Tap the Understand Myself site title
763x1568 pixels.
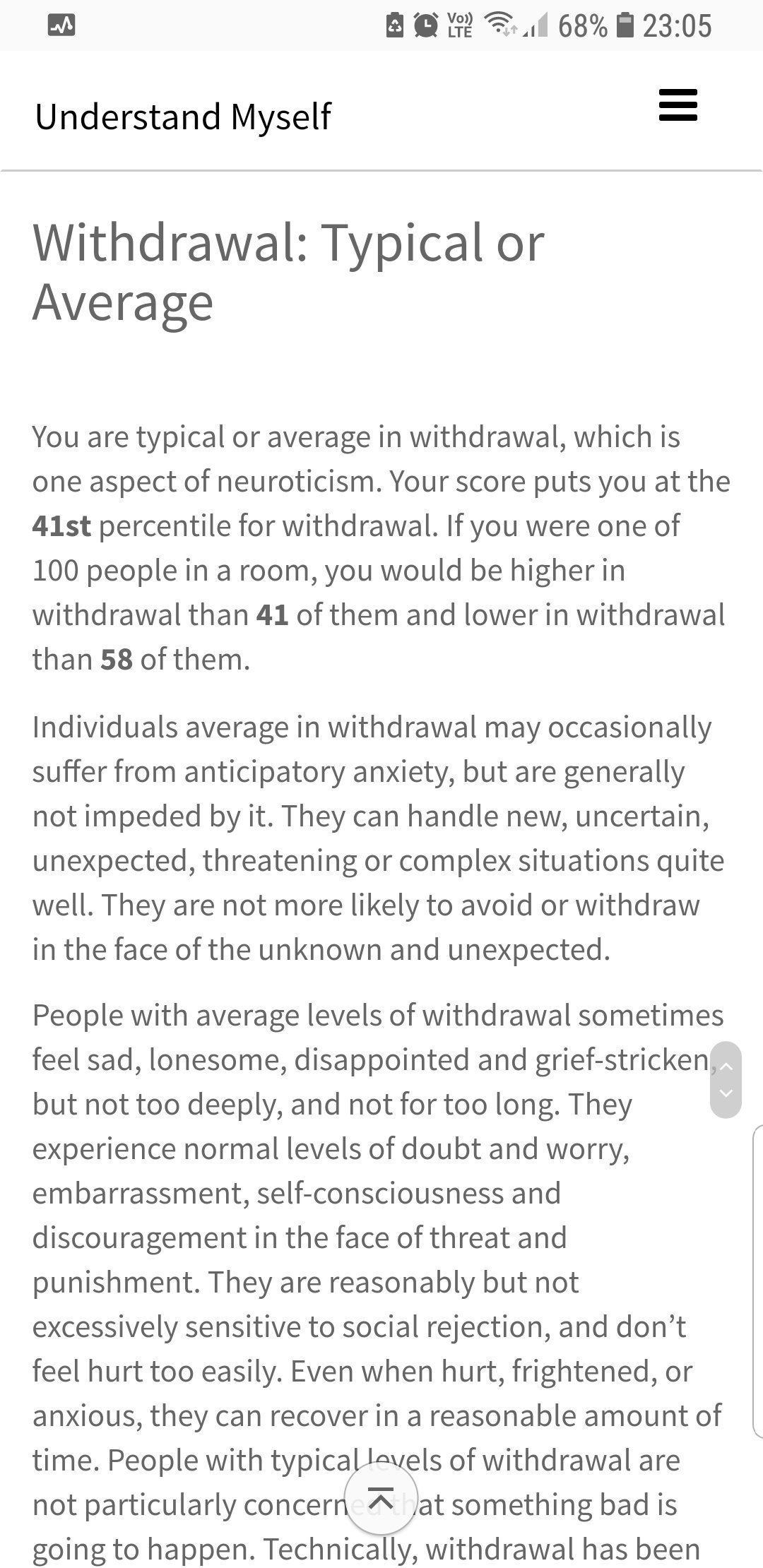pos(183,117)
